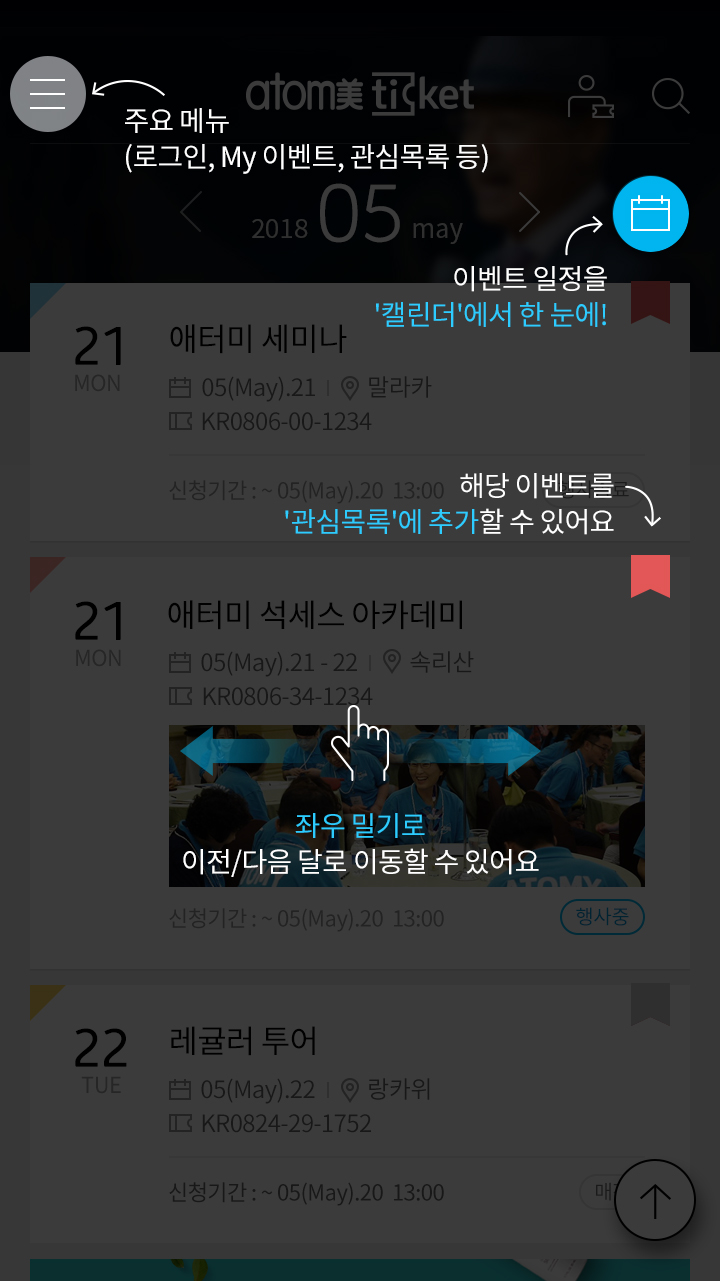720x1281 pixels.
Task: Bookmark the 레귤러 투어 event
Action: (650, 1004)
